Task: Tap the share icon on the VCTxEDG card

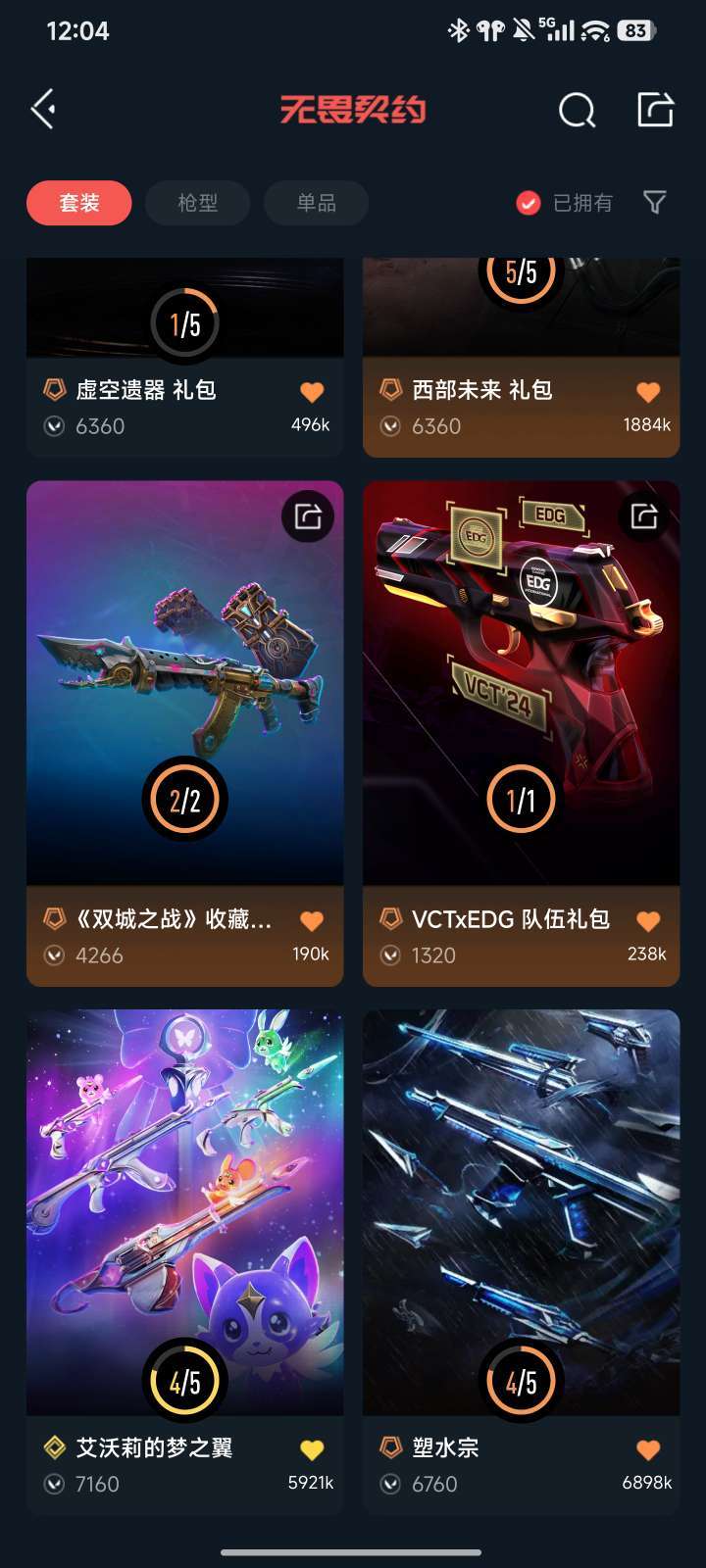Action: (643, 516)
